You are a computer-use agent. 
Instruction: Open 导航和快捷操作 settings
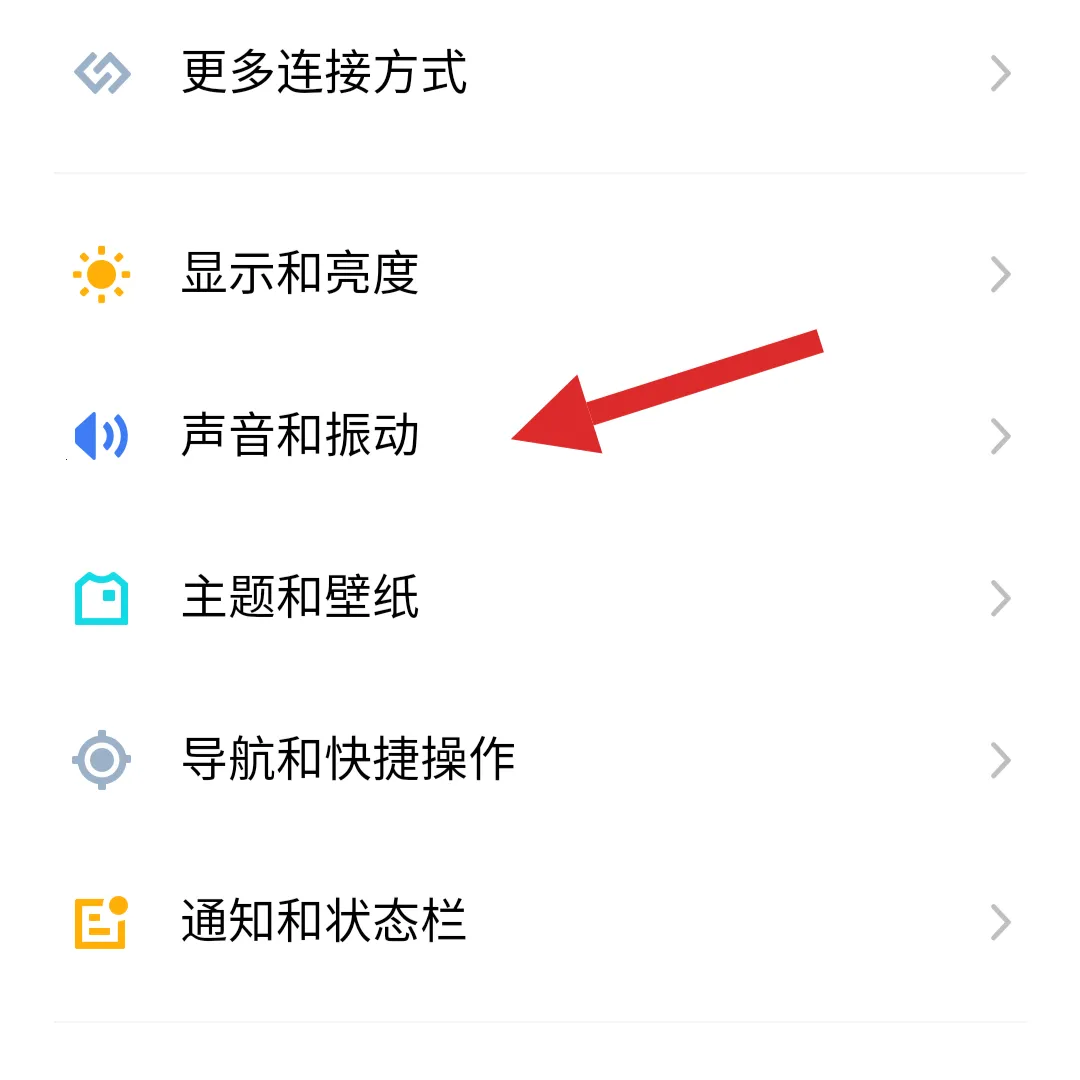tap(348, 761)
